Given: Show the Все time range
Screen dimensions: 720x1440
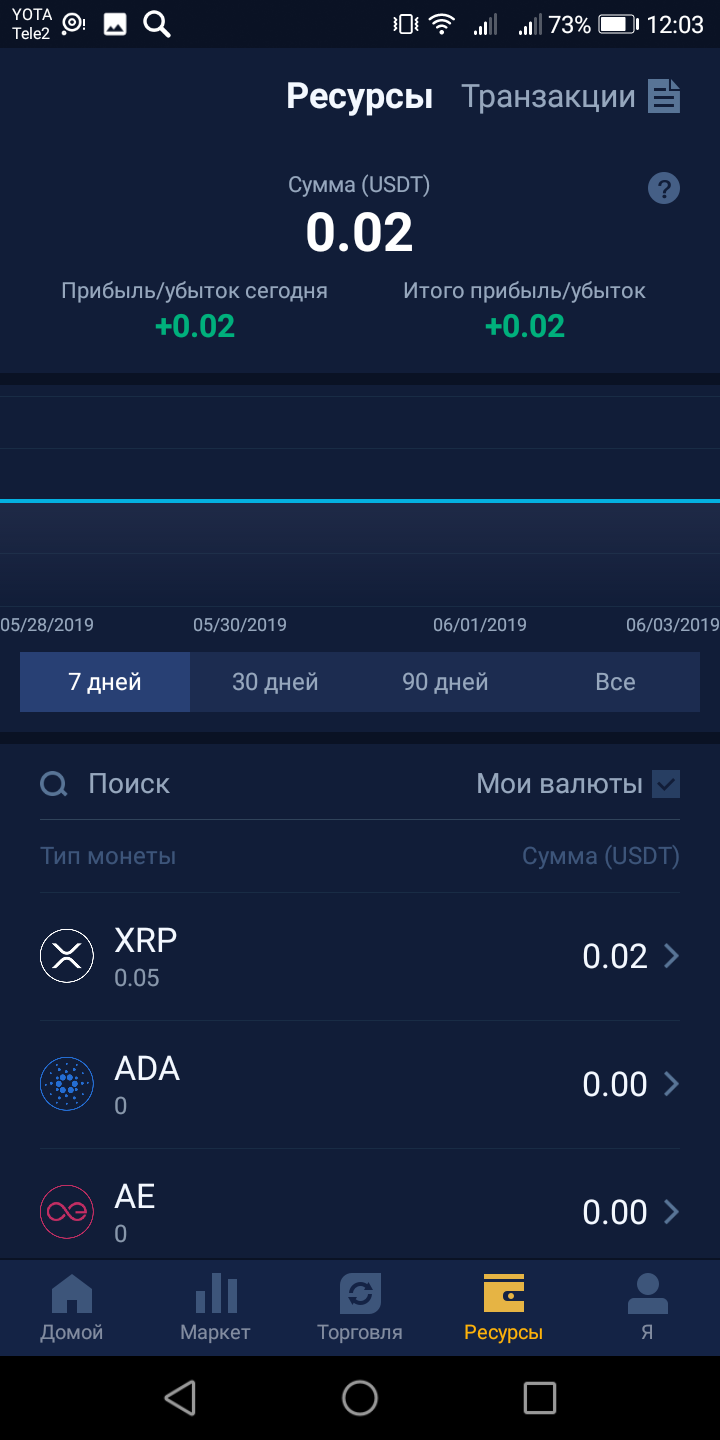Looking at the screenshot, I should click(x=615, y=682).
